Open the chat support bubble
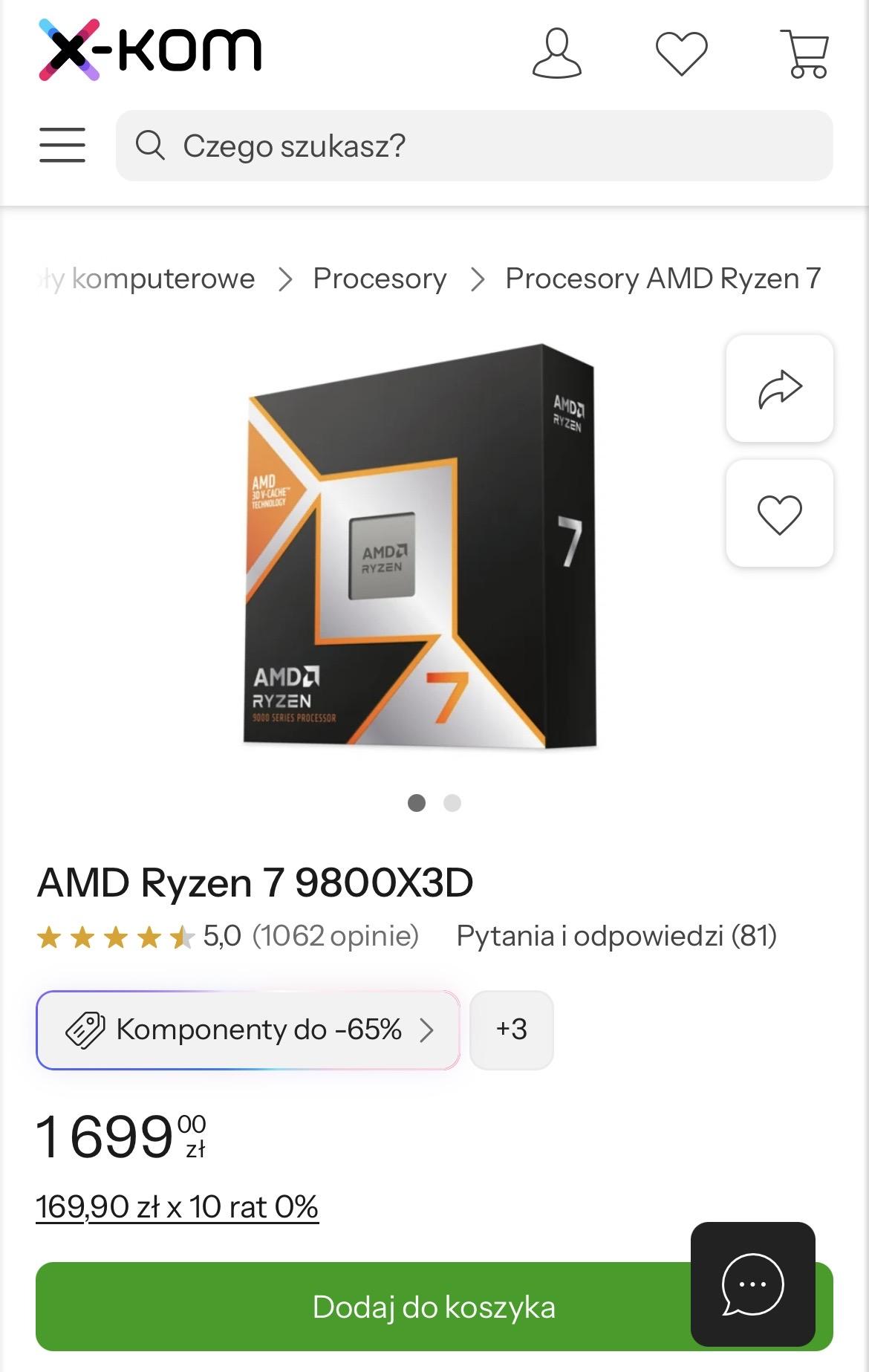 point(752,1284)
